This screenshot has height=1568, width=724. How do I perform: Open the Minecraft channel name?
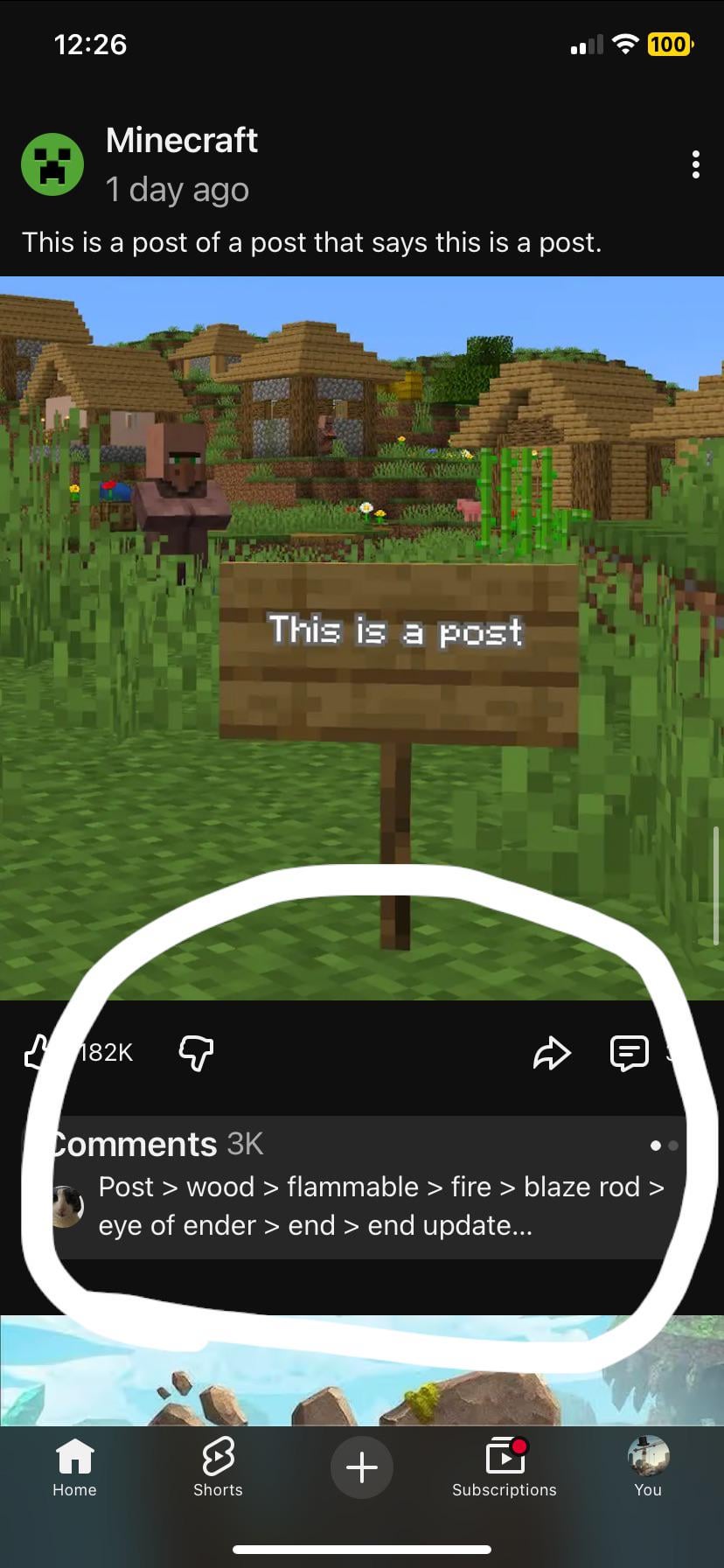[182, 141]
